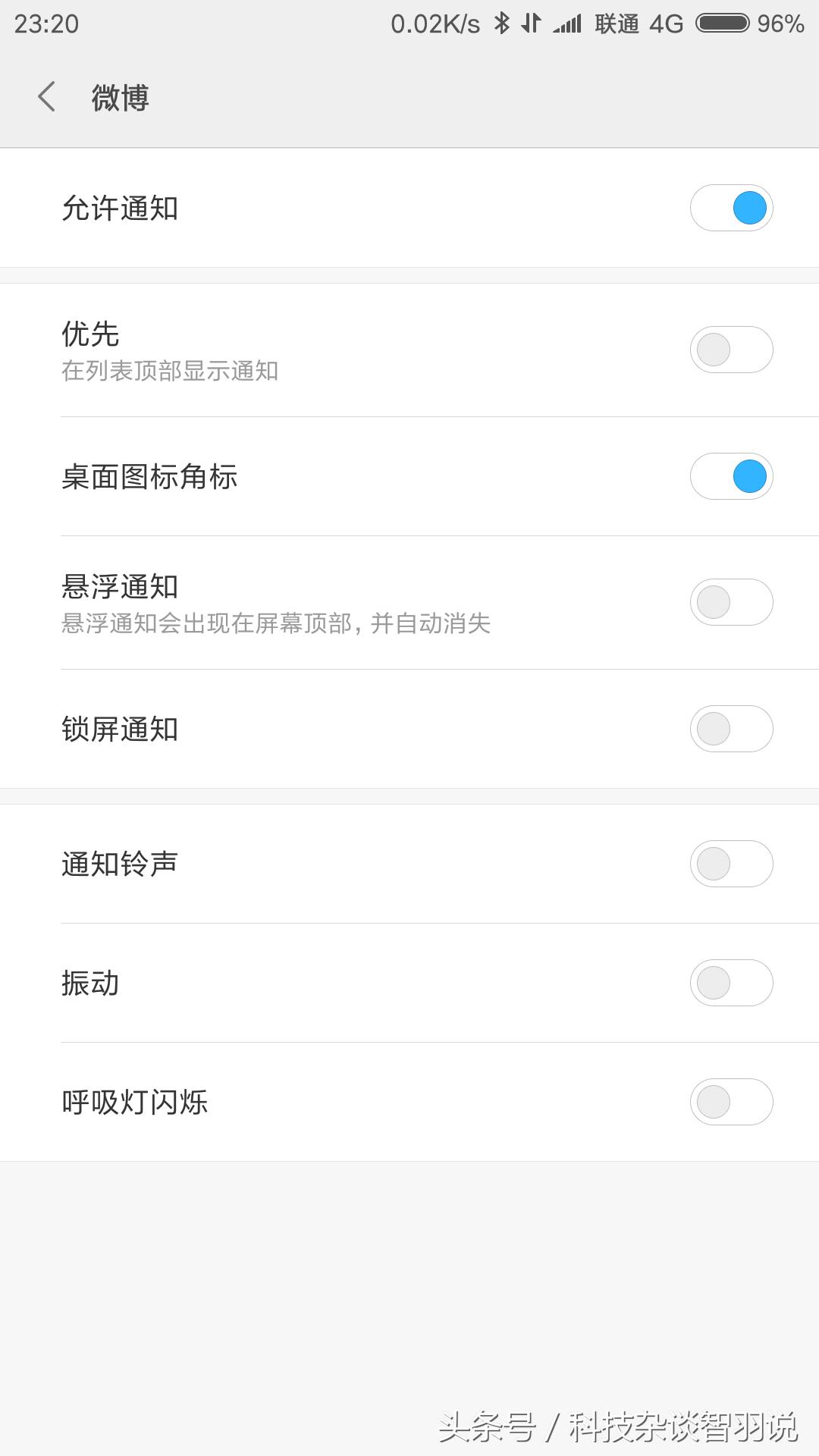The image size is (819, 1456).
Task: Turn on 锁屏通知 lock screen notifications
Action: point(730,729)
